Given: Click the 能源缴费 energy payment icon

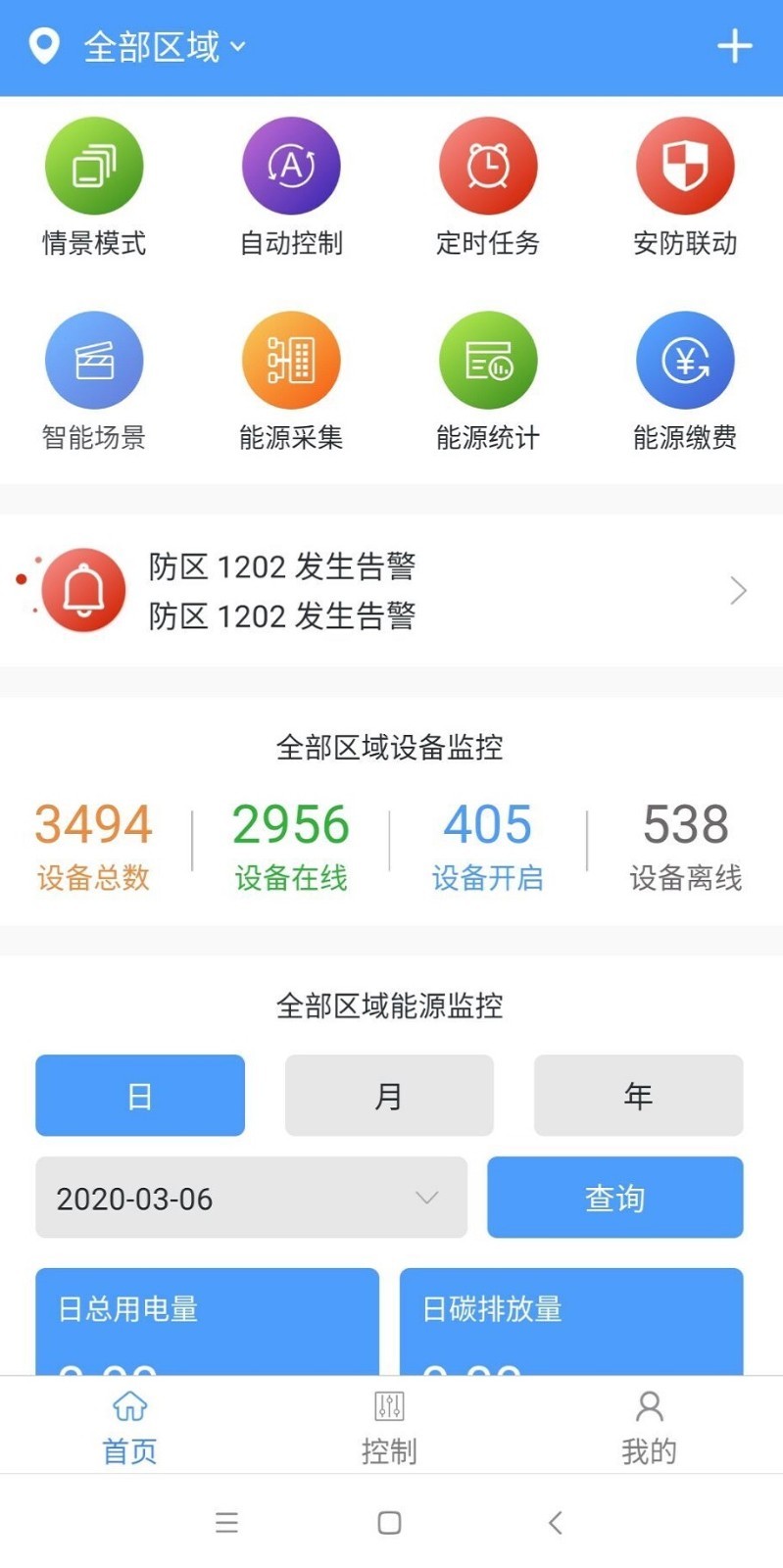Looking at the screenshot, I should tap(685, 359).
